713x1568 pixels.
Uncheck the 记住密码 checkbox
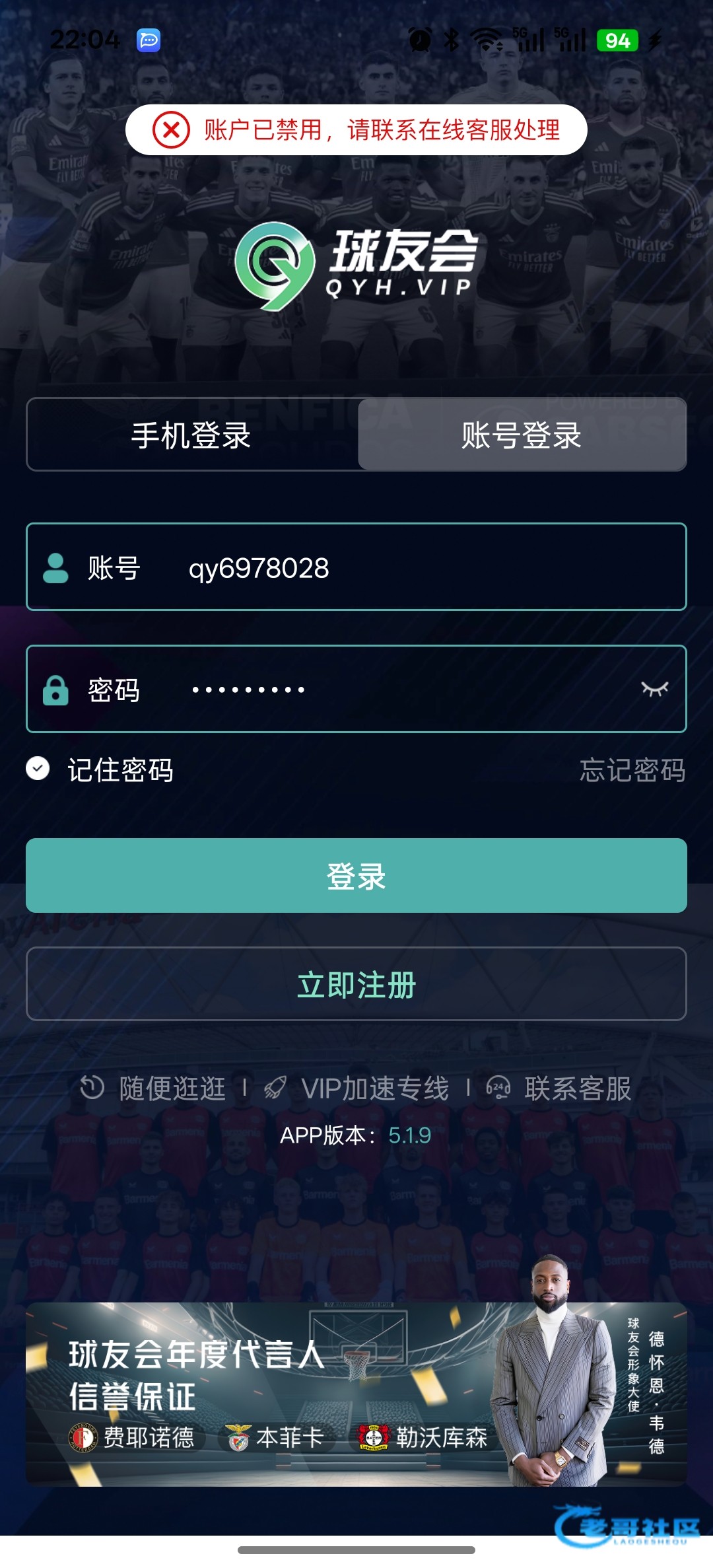38,769
